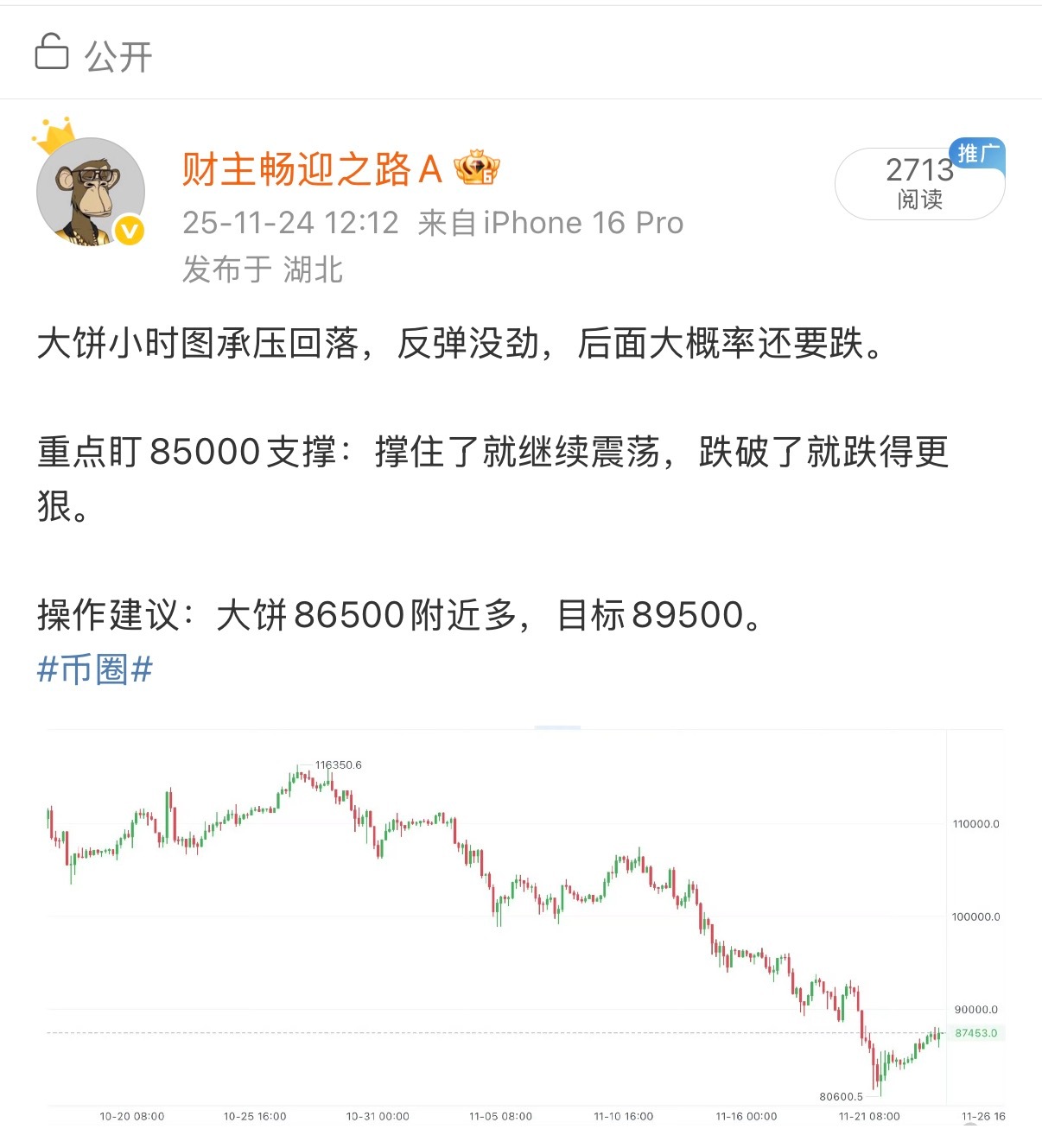The image size is (1042, 1148).
Task: Click the 116350.6 peak annotation on chart
Action: [339, 764]
